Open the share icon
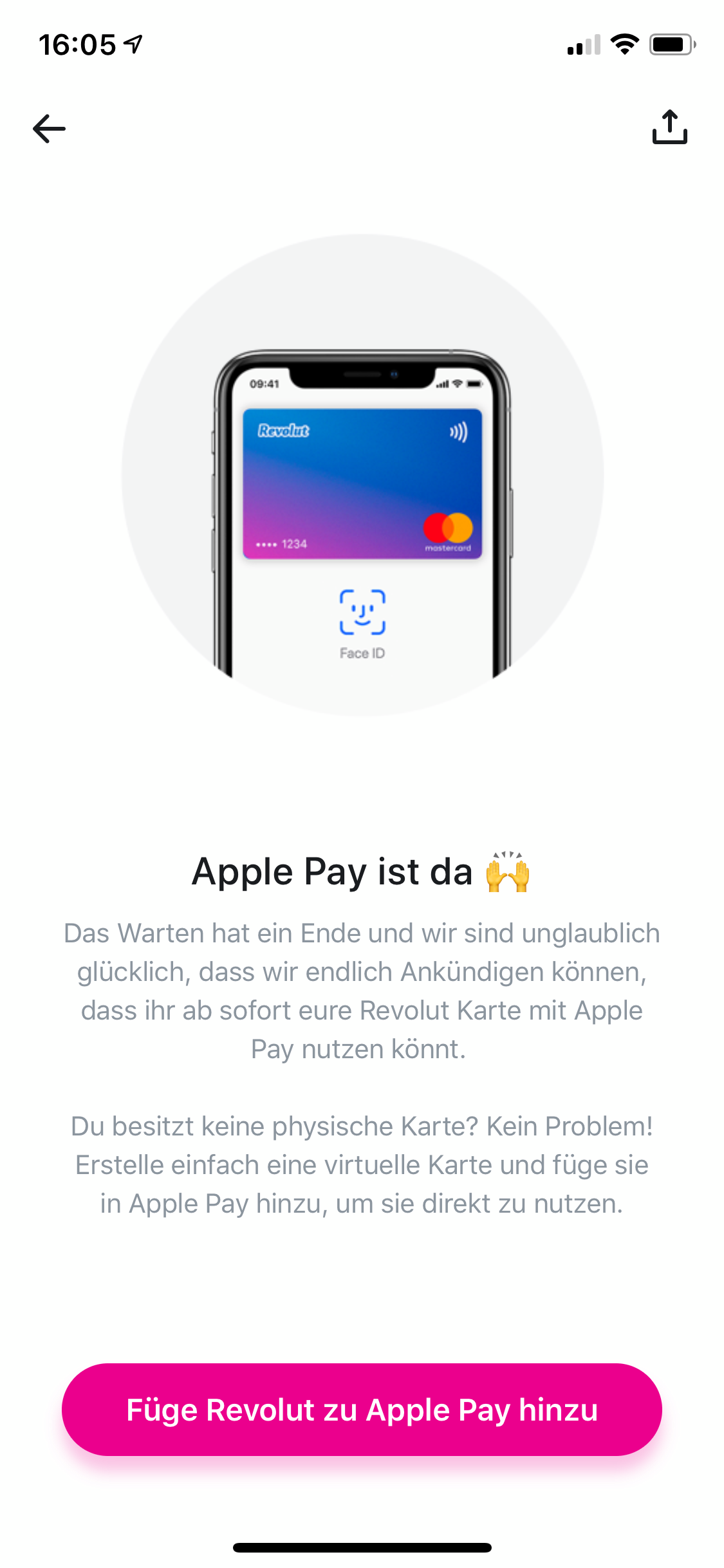Image resolution: width=724 pixels, height=1568 pixels. click(669, 127)
